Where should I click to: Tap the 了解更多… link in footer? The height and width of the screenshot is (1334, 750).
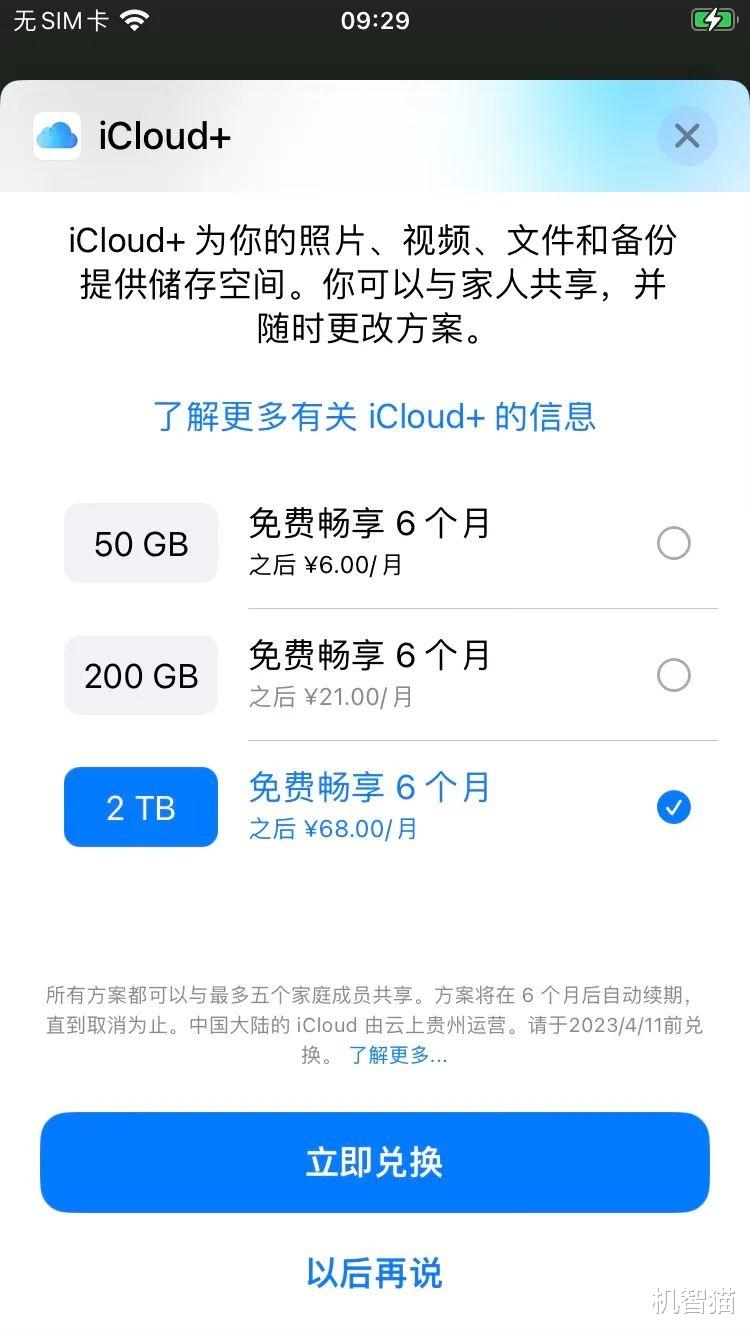[399, 1055]
